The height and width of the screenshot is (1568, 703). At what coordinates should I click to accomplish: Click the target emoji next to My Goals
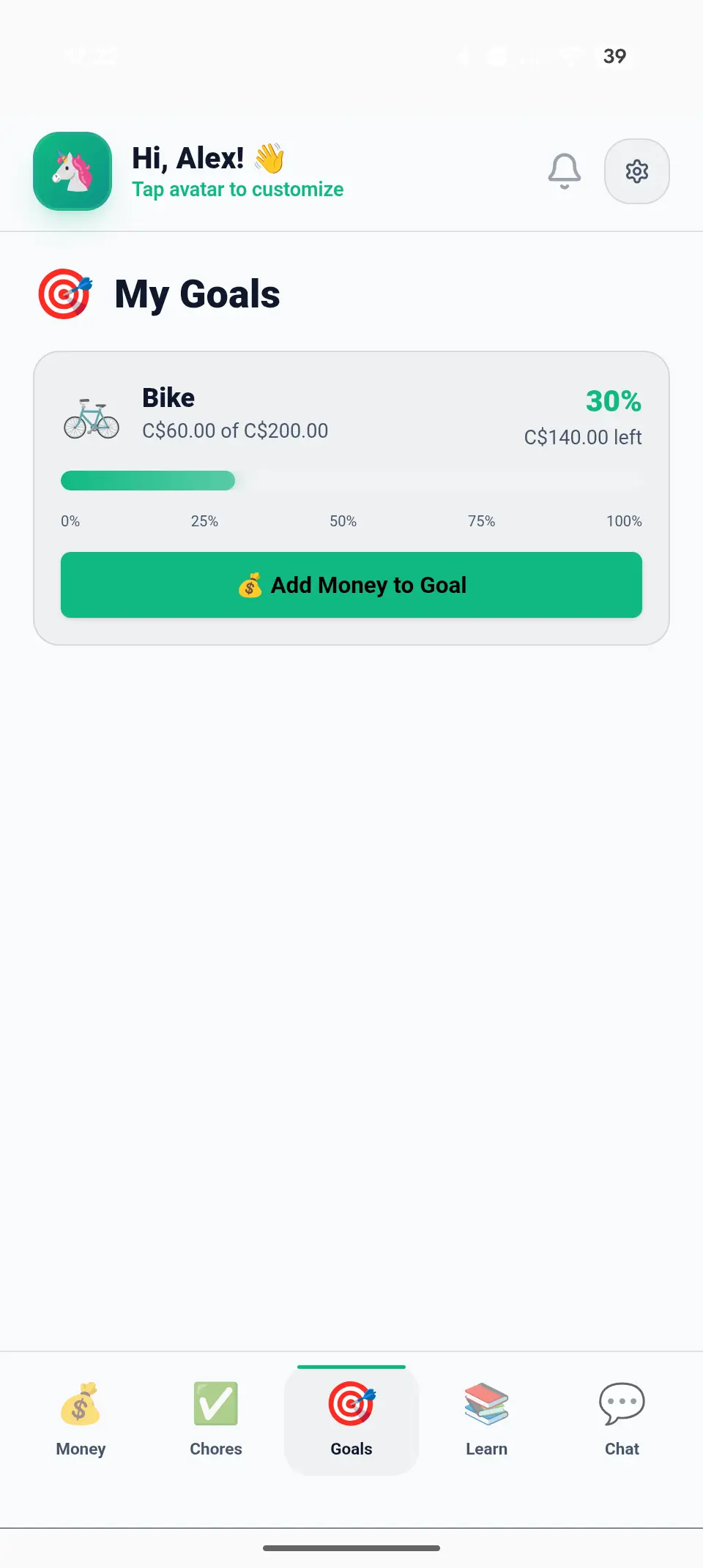tap(64, 293)
